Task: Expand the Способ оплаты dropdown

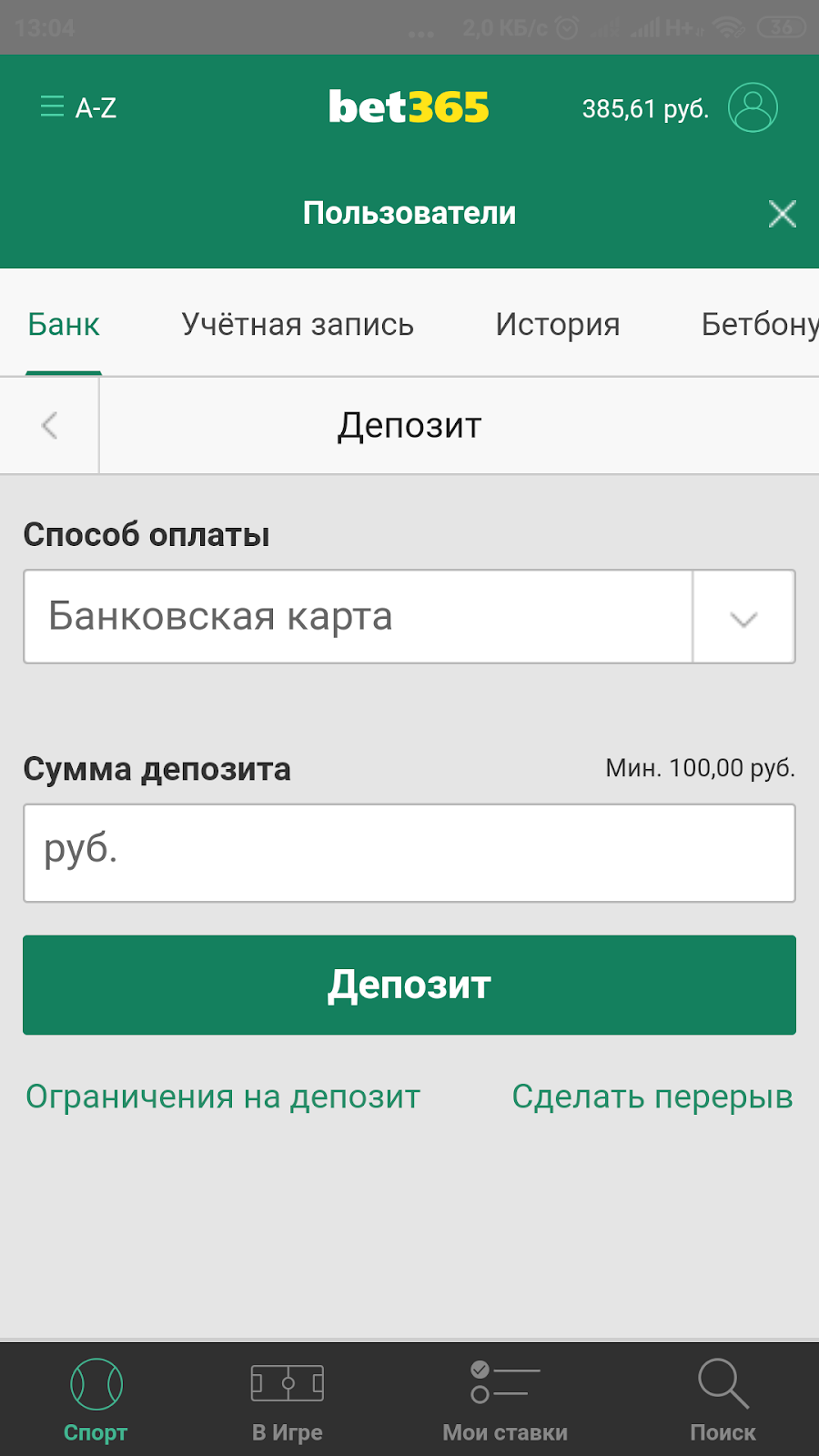Action: [x=743, y=618]
